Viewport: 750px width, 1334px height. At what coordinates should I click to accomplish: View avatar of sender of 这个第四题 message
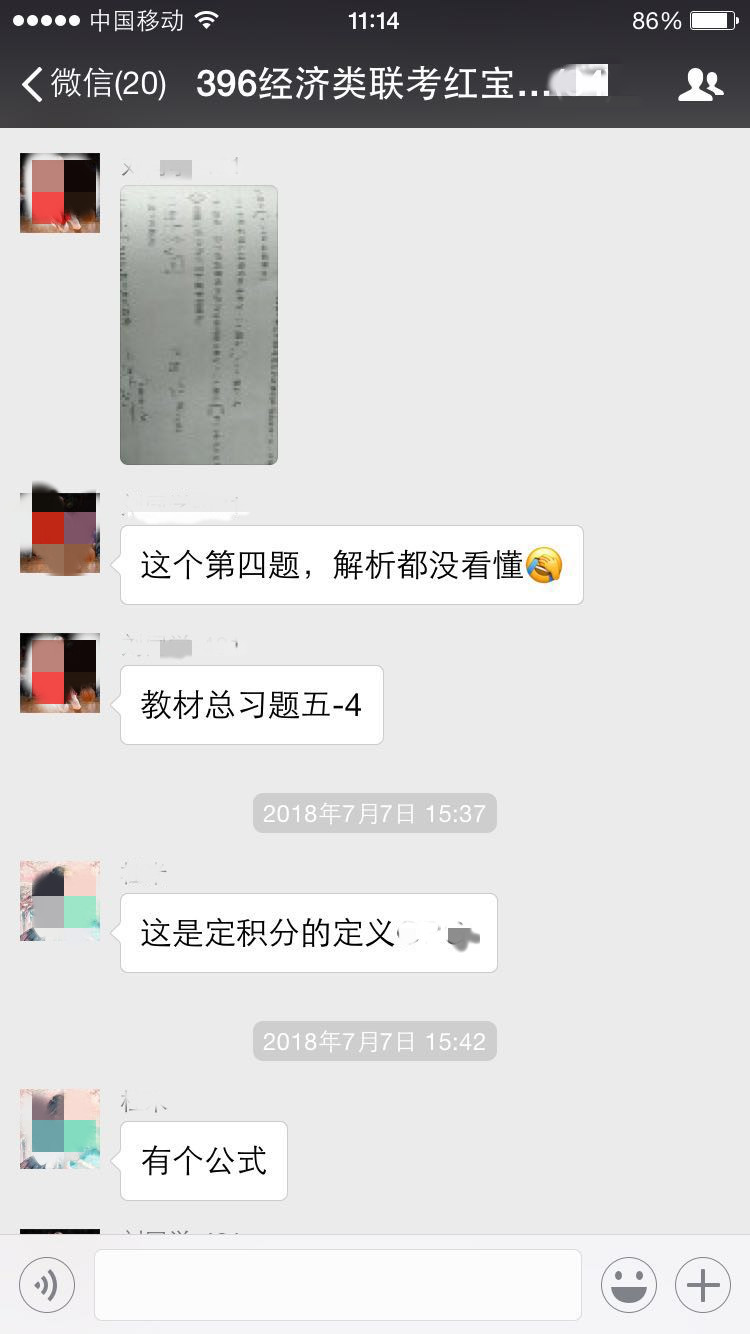click(60, 533)
